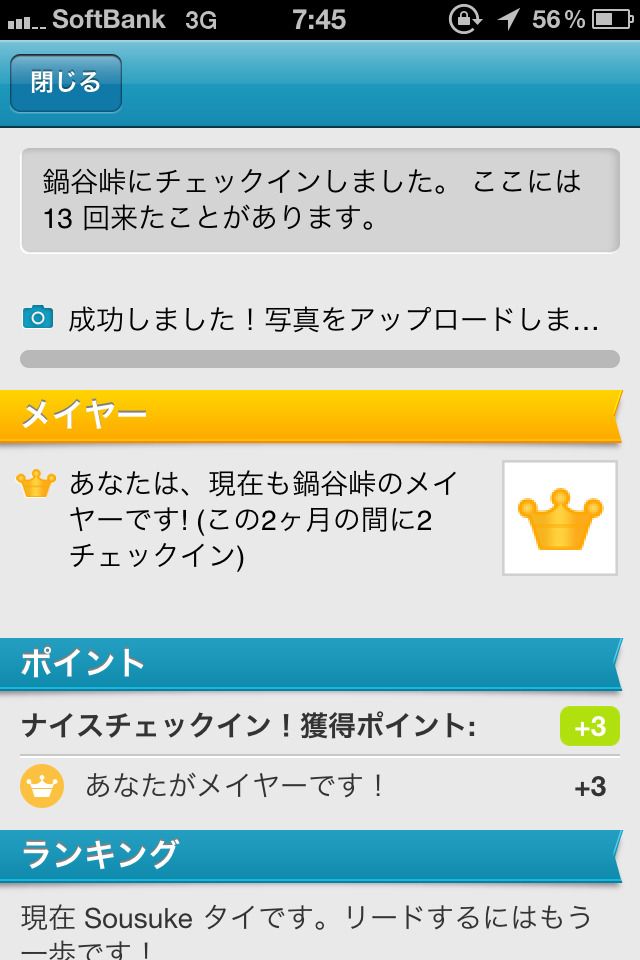This screenshot has width=640, height=960.
Task: Open the mayor crown badge image
Action: click(x=559, y=518)
